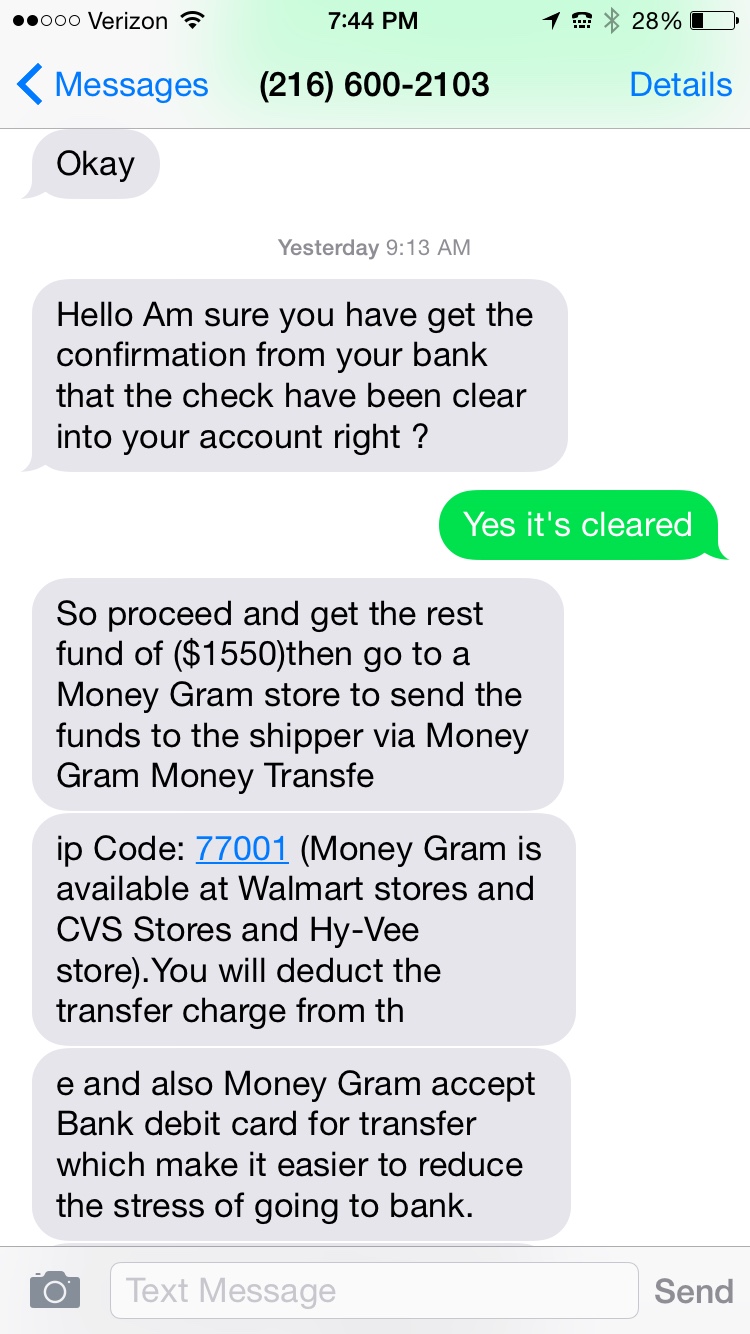Tap the Send button

693,1291
